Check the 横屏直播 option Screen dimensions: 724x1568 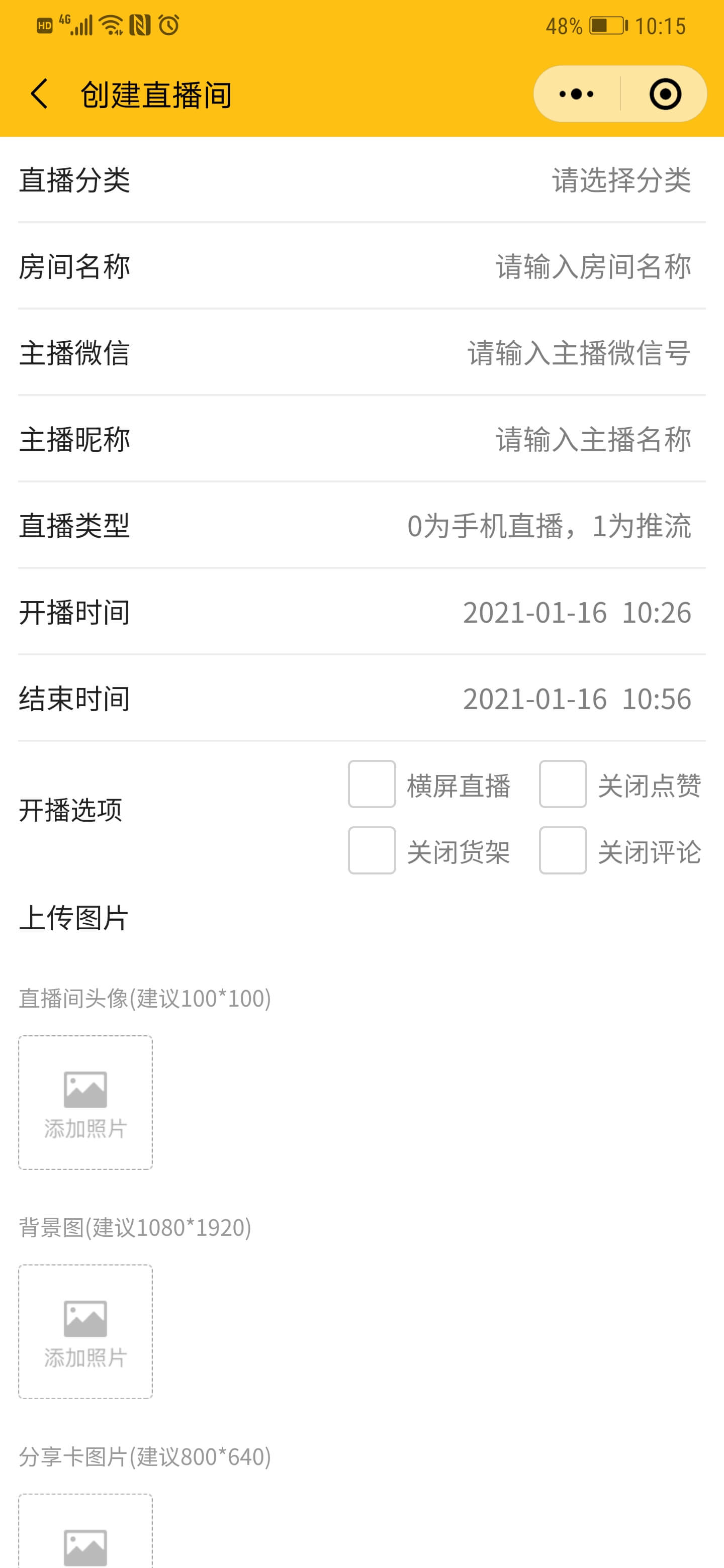(372, 784)
